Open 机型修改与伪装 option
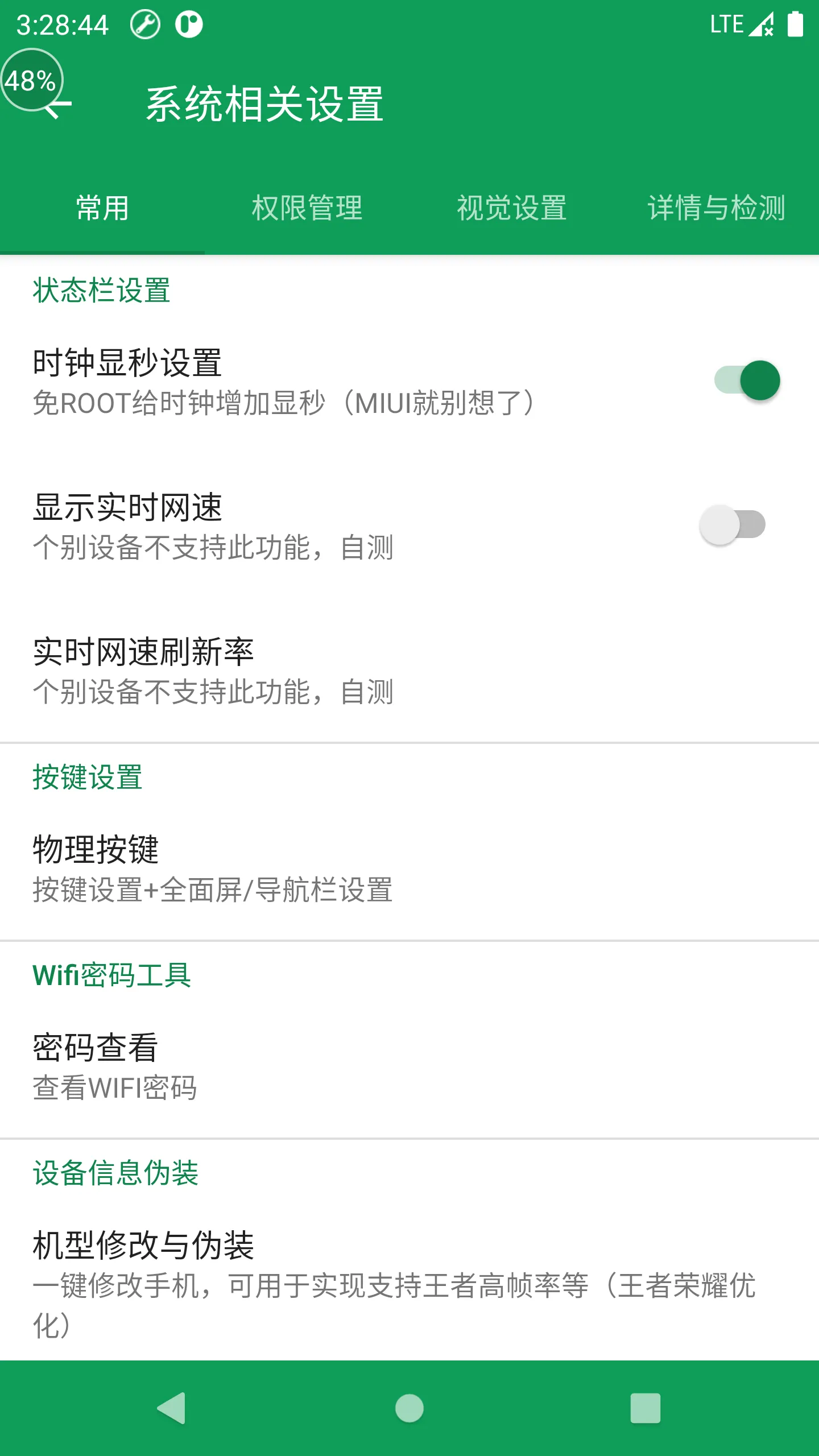 click(409, 1283)
